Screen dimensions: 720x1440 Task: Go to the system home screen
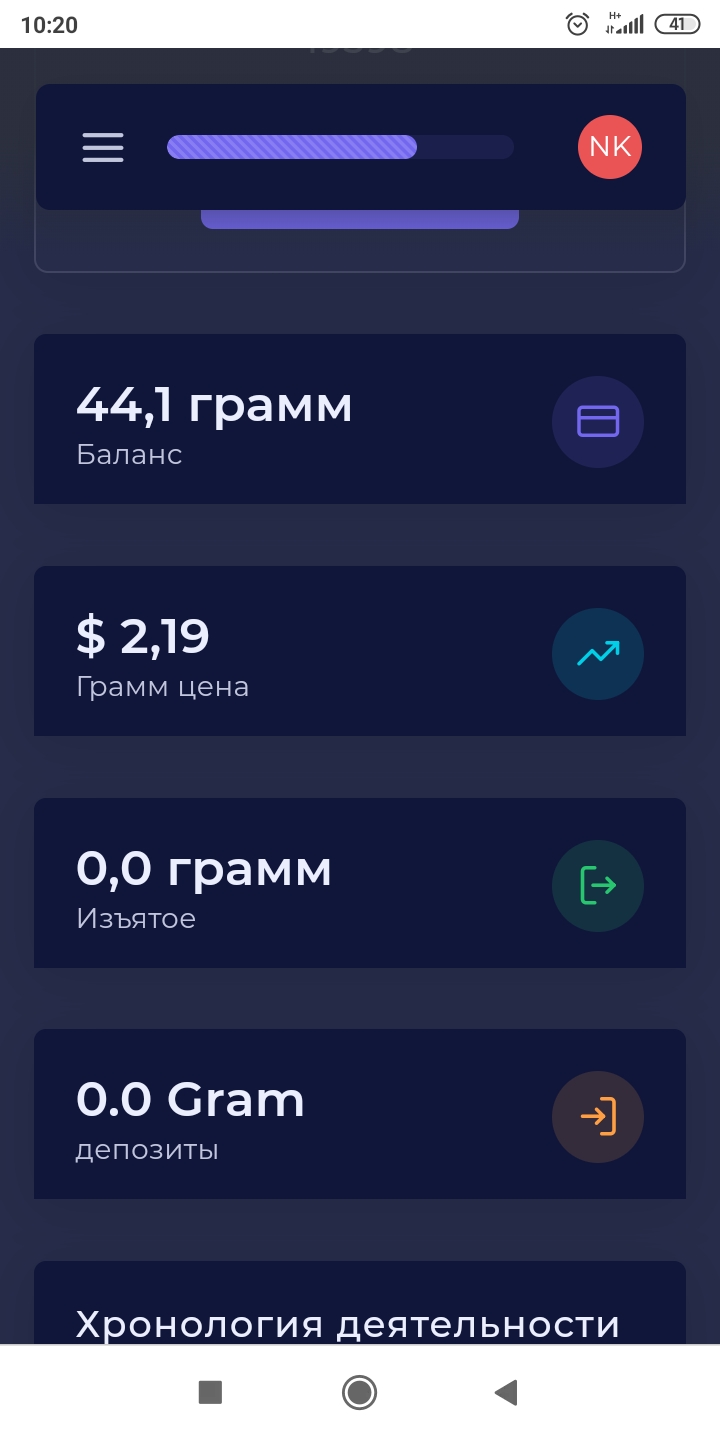tap(359, 1392)
